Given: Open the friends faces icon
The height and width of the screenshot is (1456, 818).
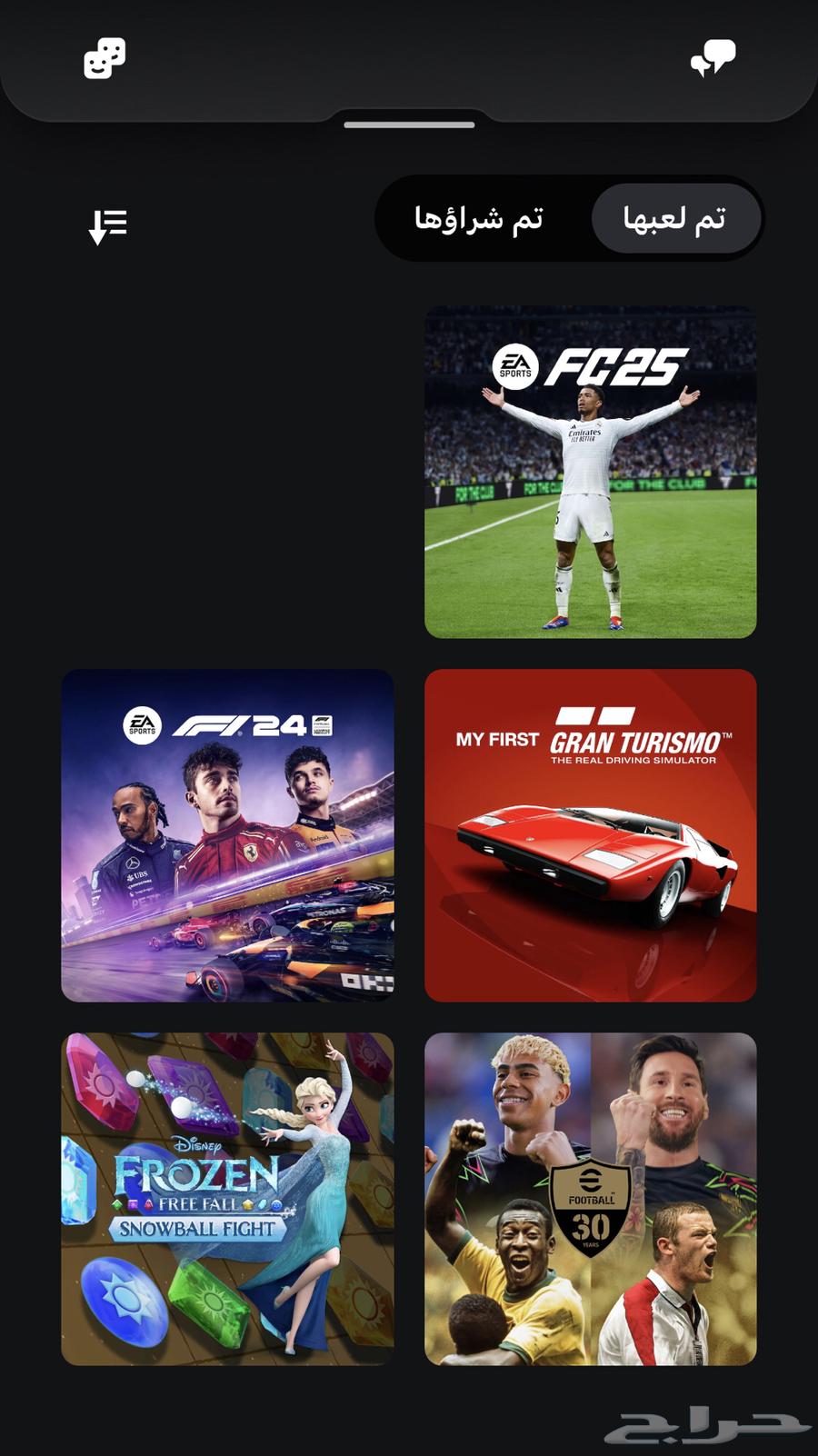Looking at the screenshot, I should point(105,59).
